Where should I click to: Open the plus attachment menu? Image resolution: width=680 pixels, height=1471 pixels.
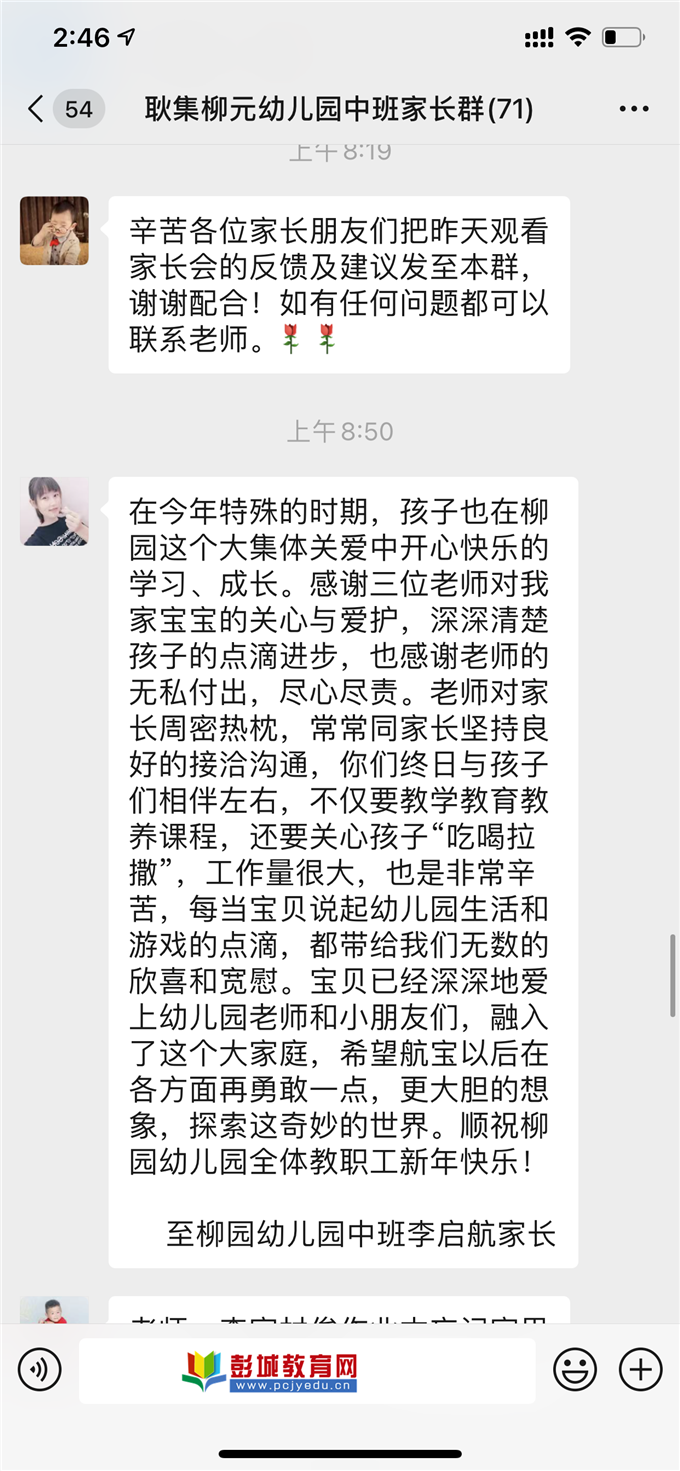[x=640, y=1370]
